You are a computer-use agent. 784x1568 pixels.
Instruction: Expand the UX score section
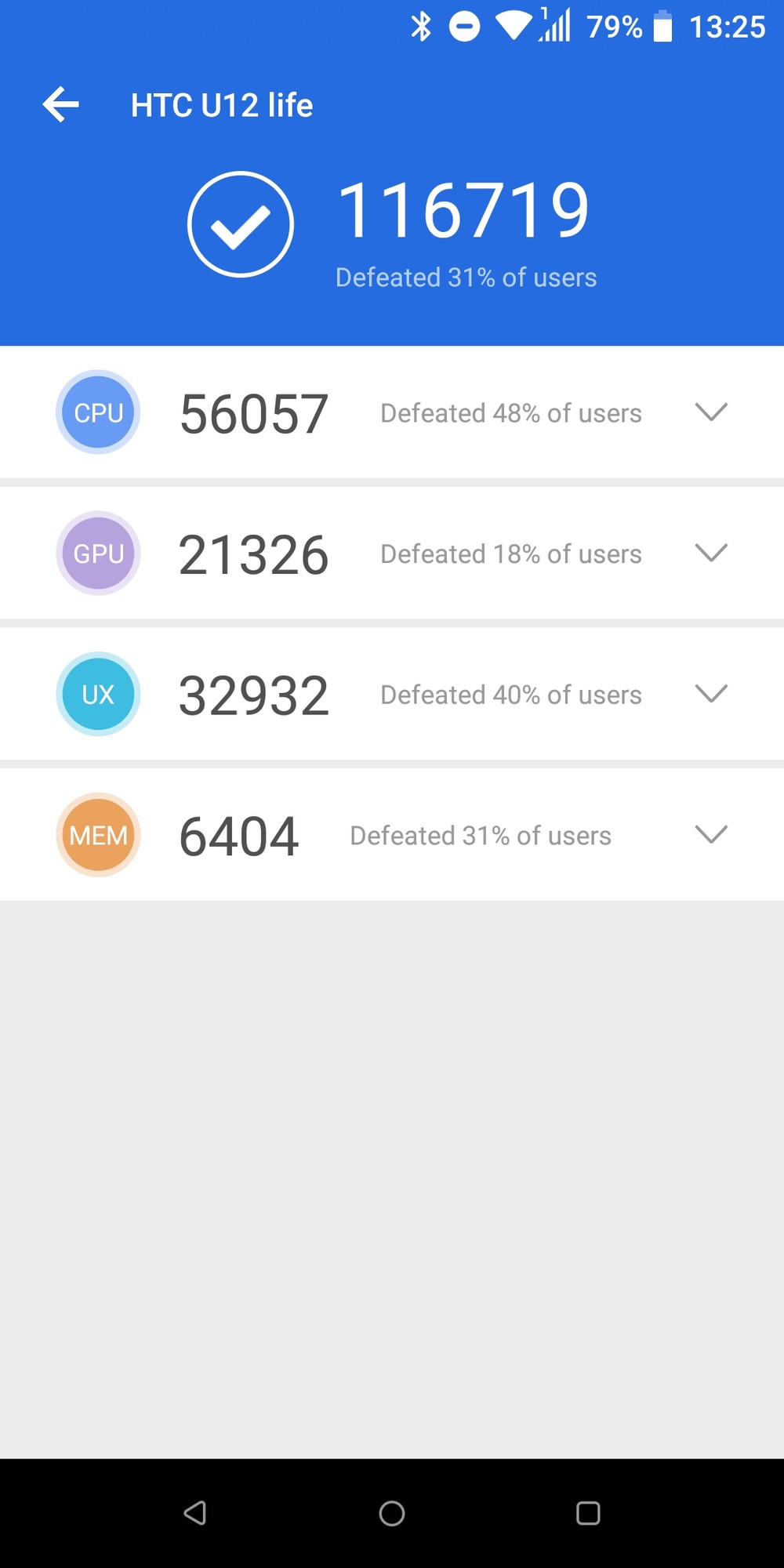711,694
